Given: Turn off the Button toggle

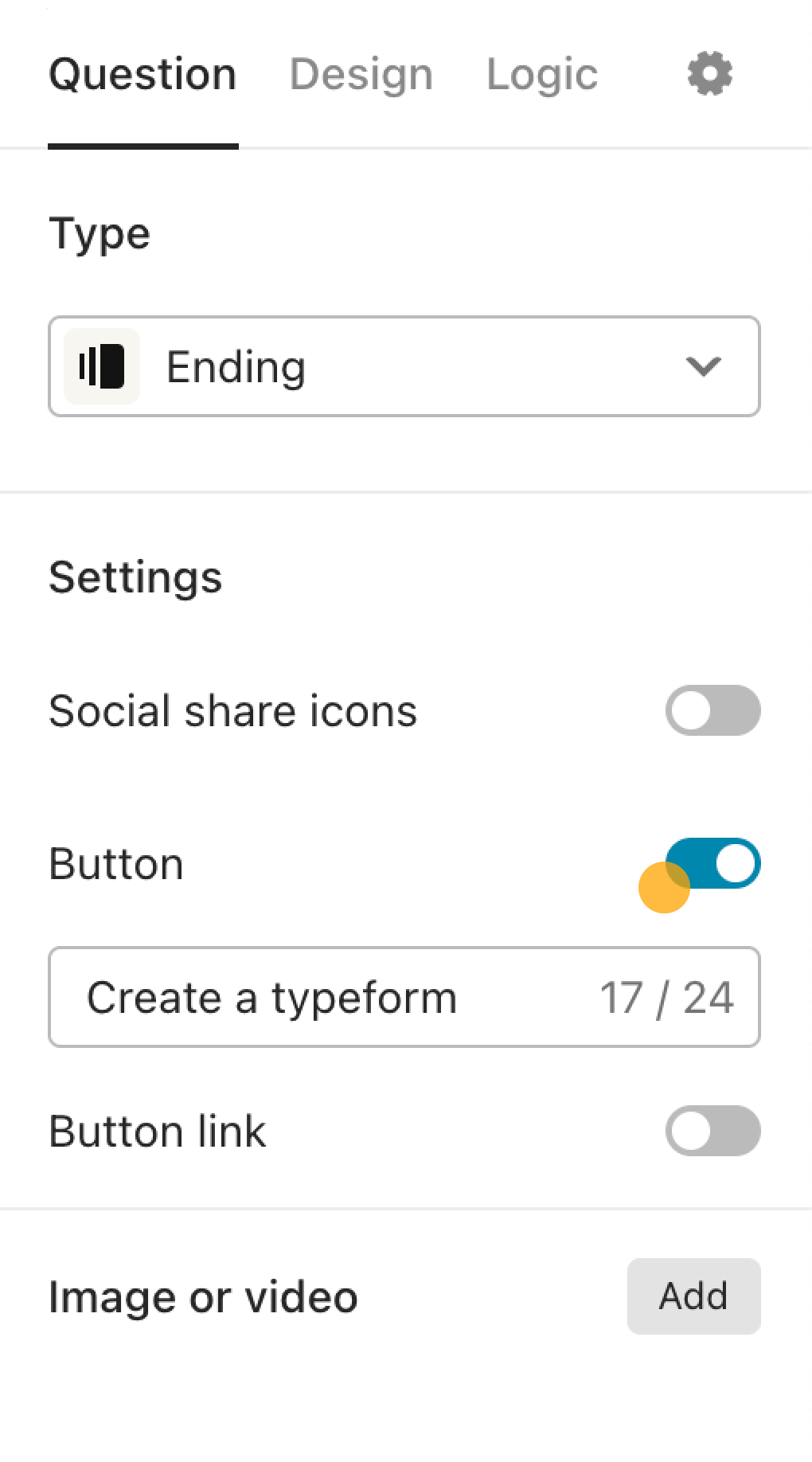Looking at the screenshot, I should (713, 863).
